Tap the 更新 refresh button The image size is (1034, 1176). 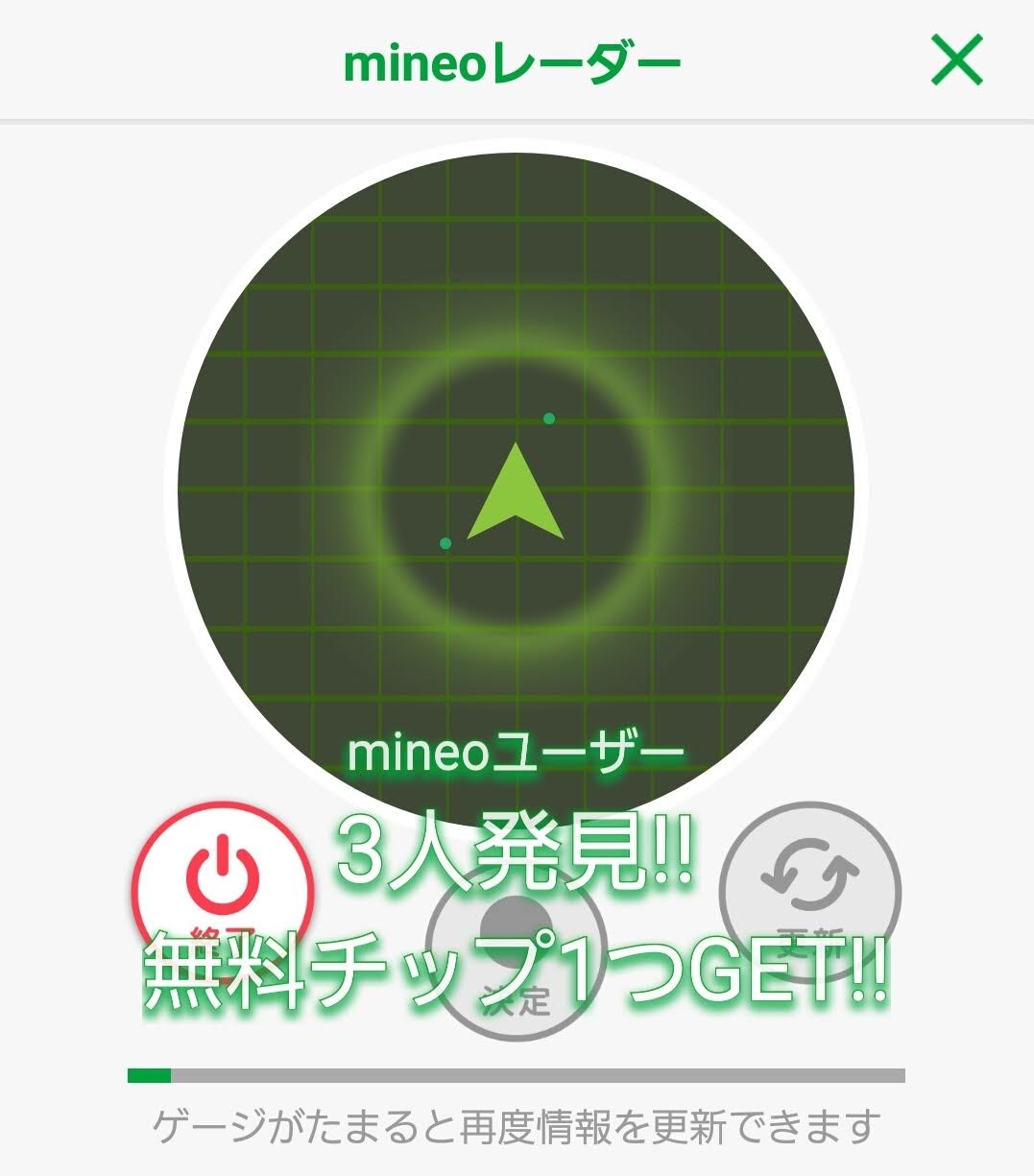click(x=809, y=893)
